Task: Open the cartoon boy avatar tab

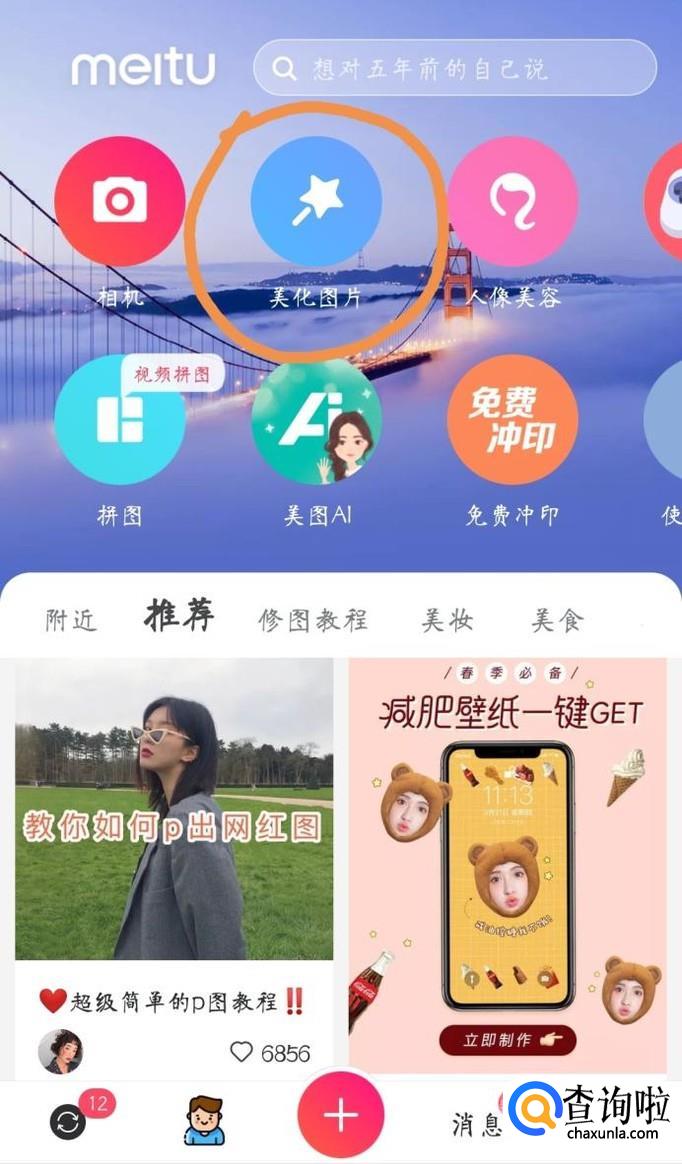Action: click(204, 1120)
